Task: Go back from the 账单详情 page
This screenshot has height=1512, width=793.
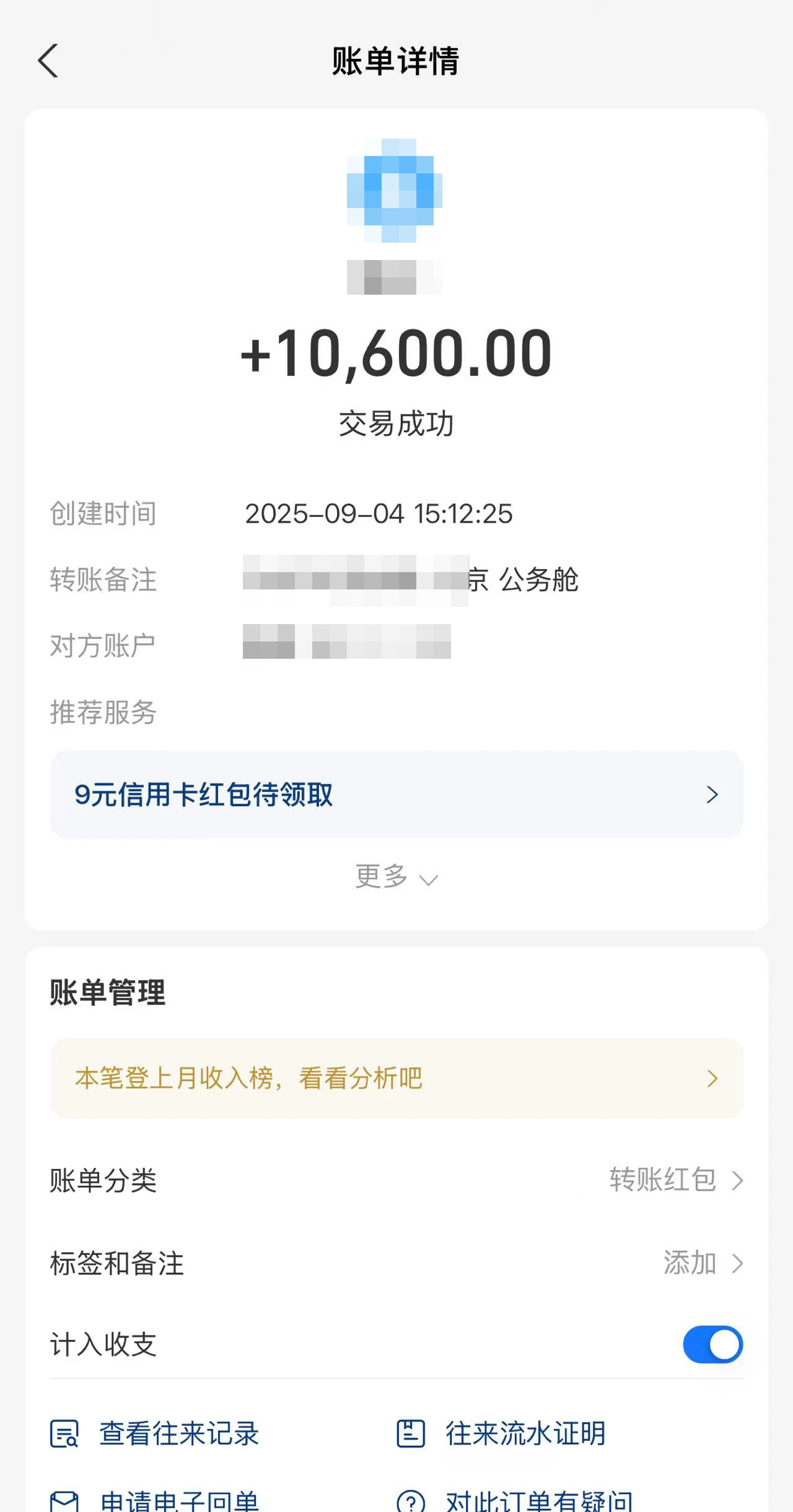Action: [48, 61]
